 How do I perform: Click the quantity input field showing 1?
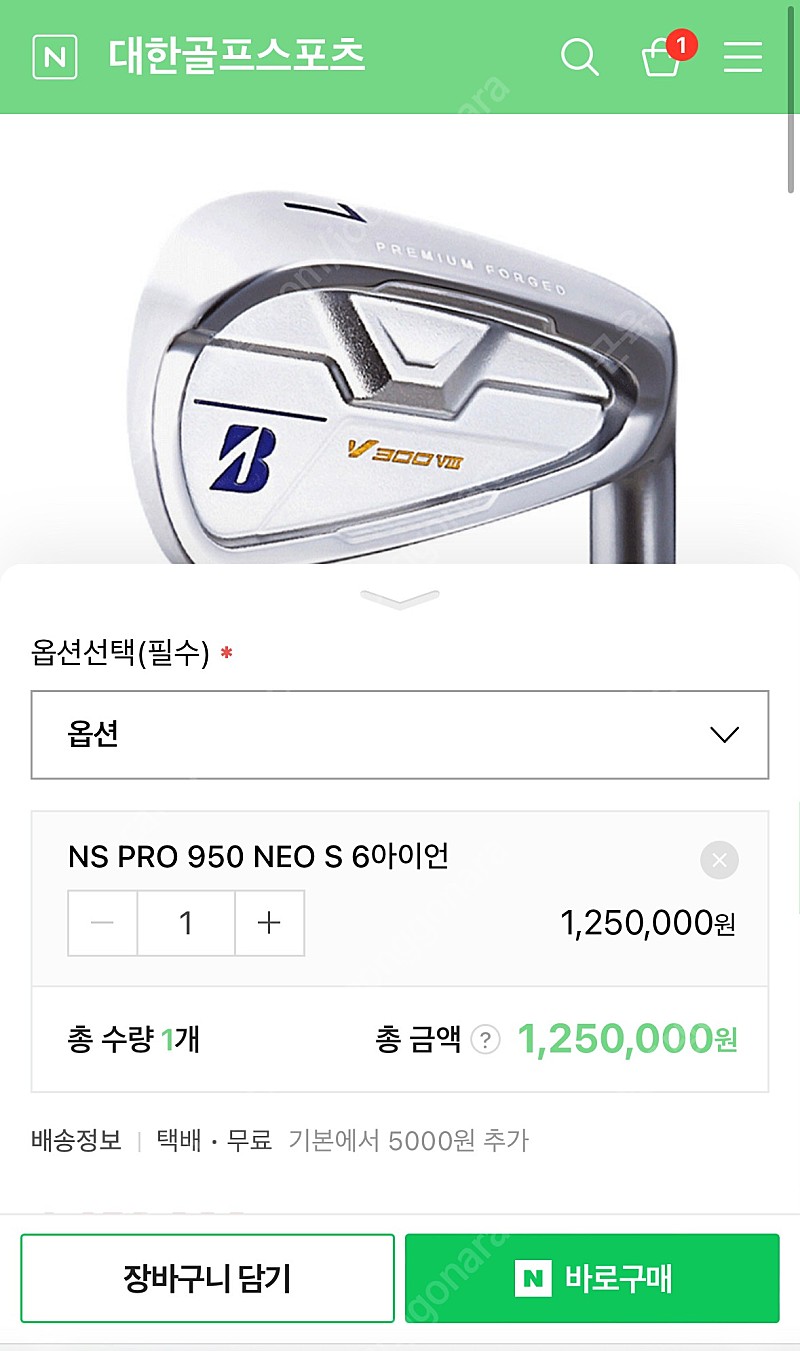pyautogui.click(x=185, y=923)
